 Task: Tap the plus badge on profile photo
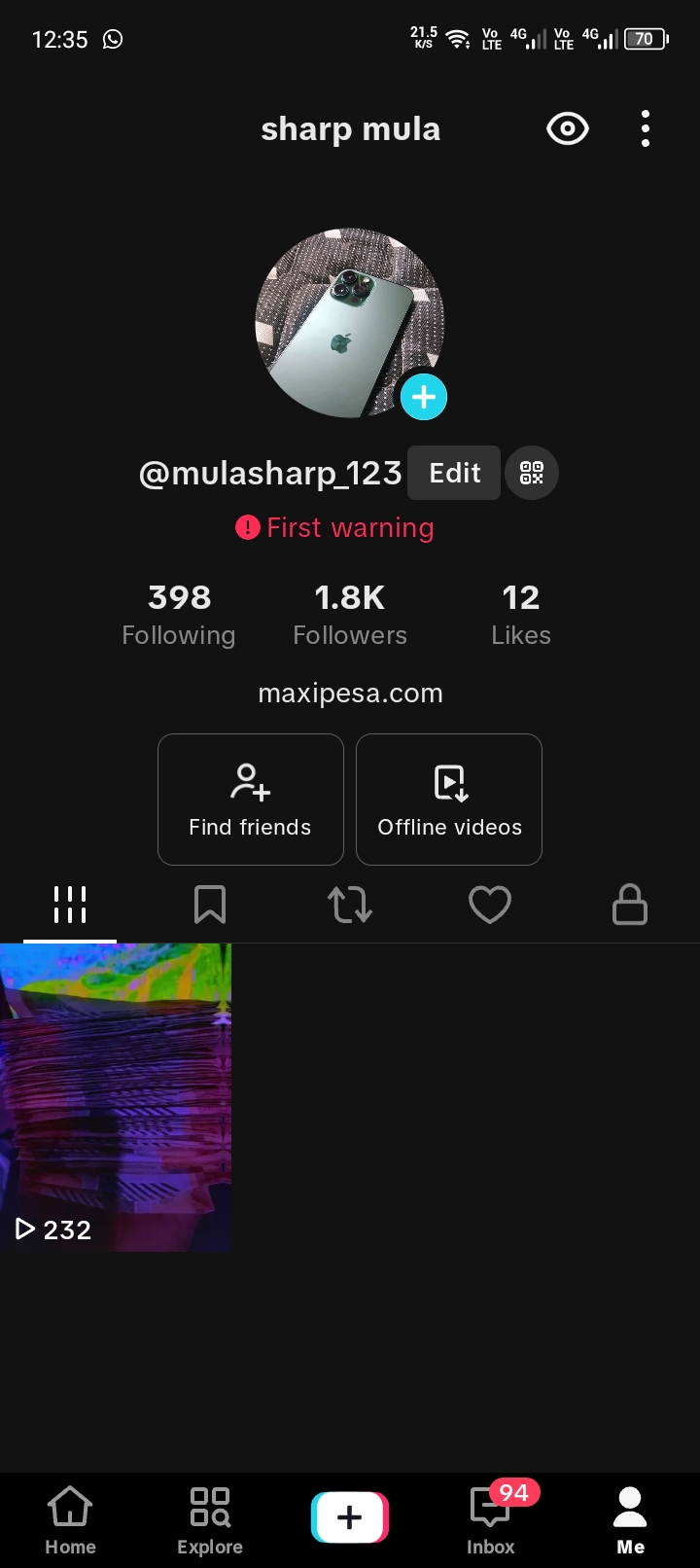pyautogui.click(x=424, y=397)
